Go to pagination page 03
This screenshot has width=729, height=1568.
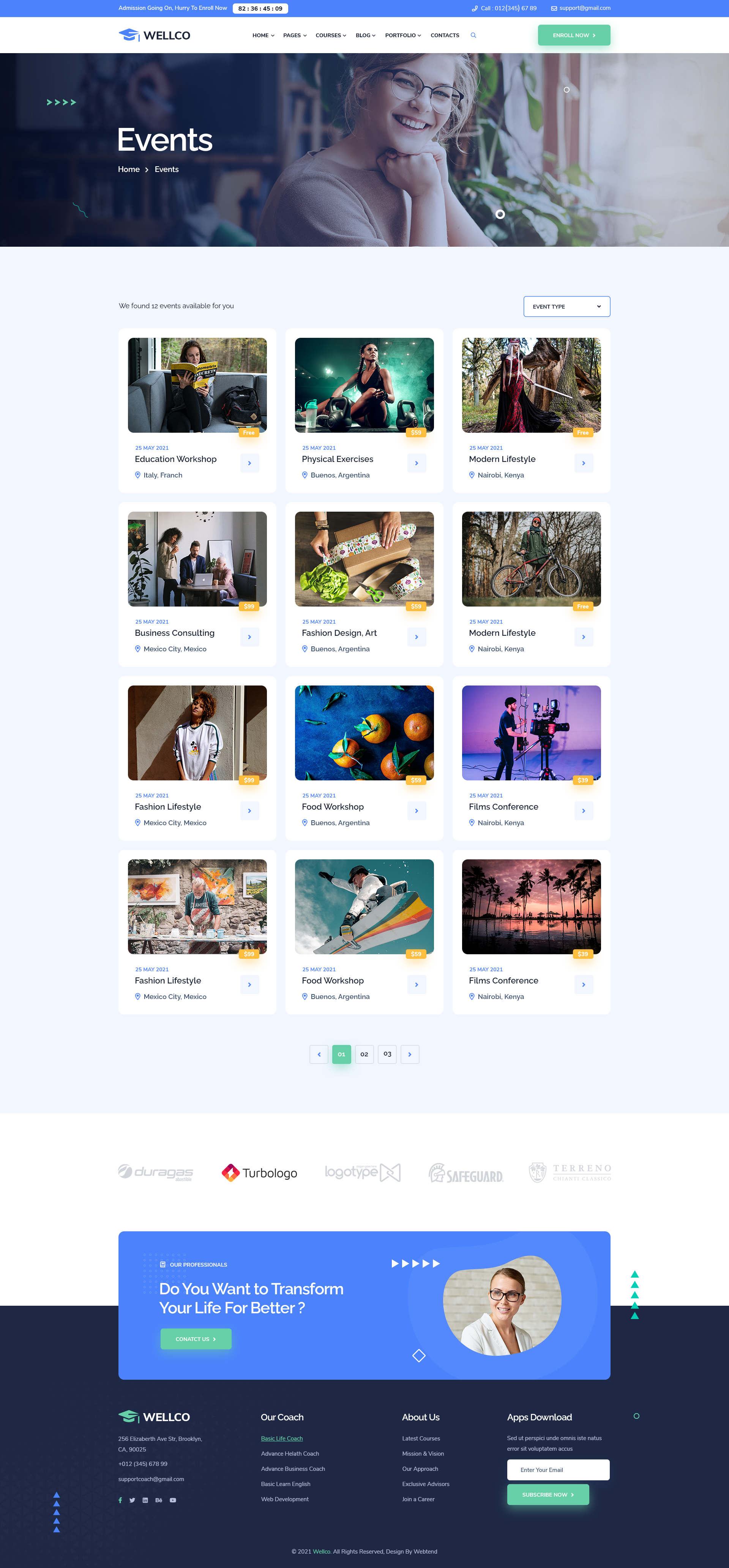click(x=387, y=1054)
